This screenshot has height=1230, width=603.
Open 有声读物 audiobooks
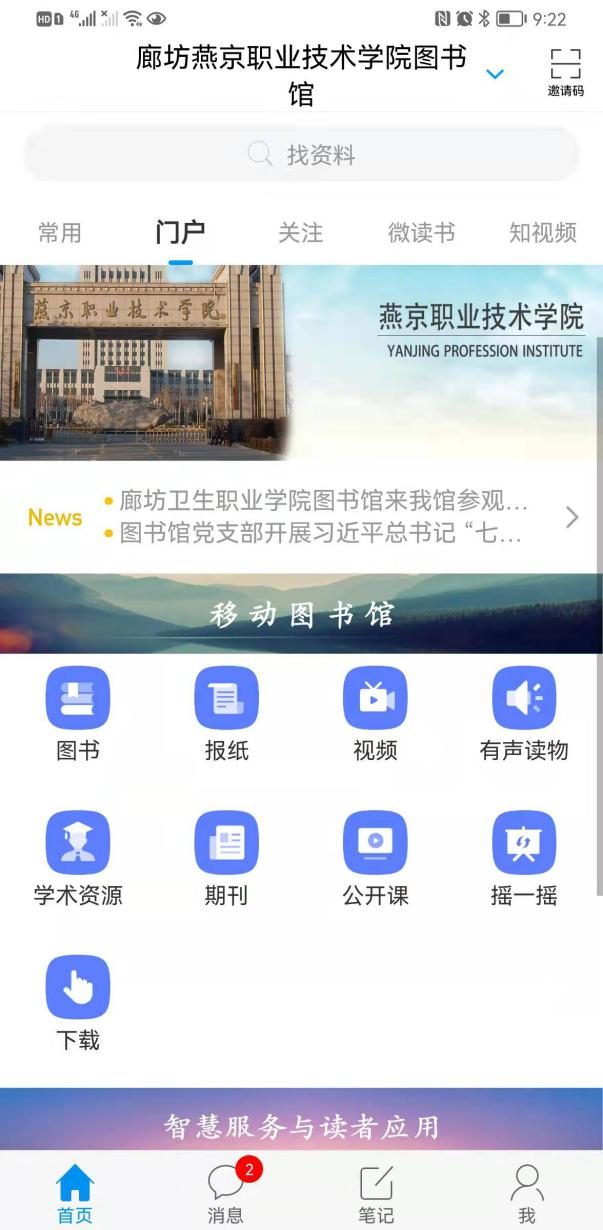click(524, 712)
